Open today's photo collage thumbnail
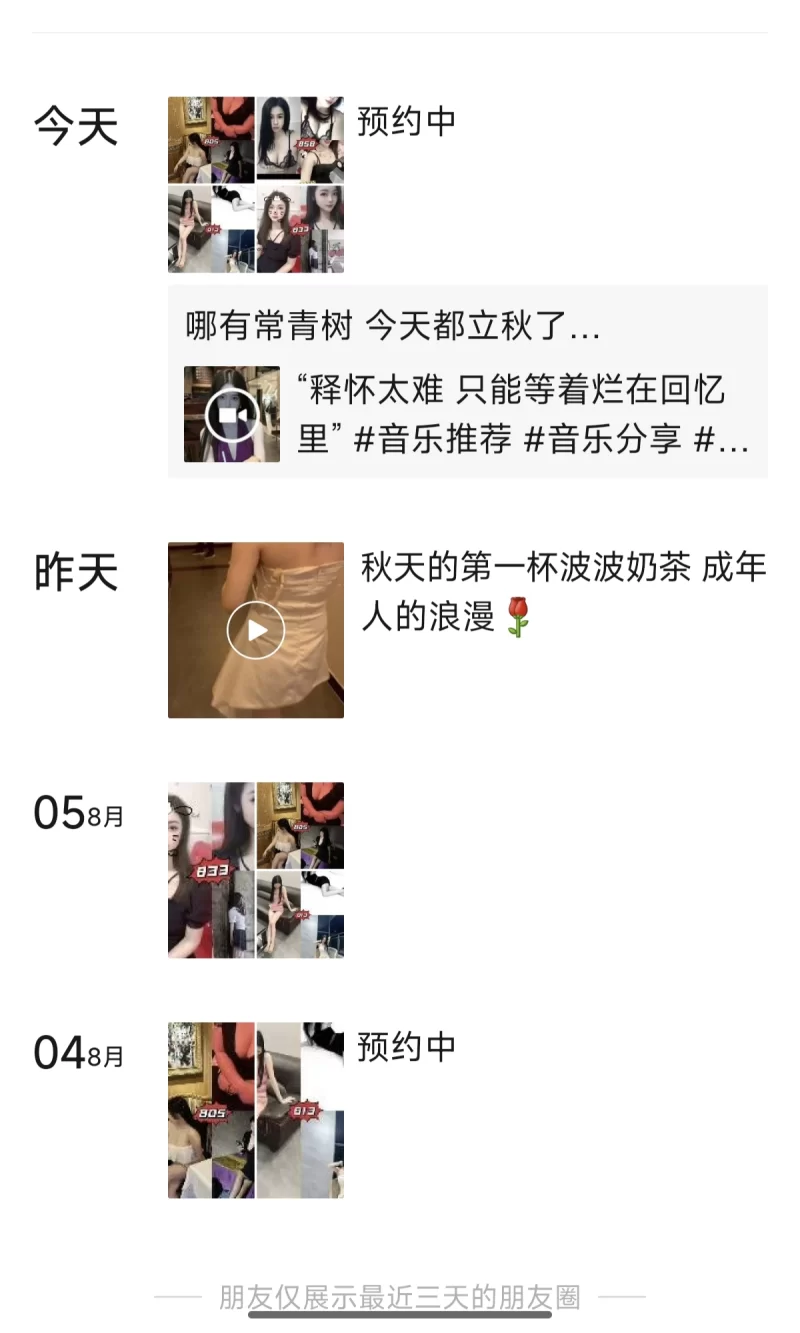This screenshot has width=800, height=1333. (x=255, y=182)
